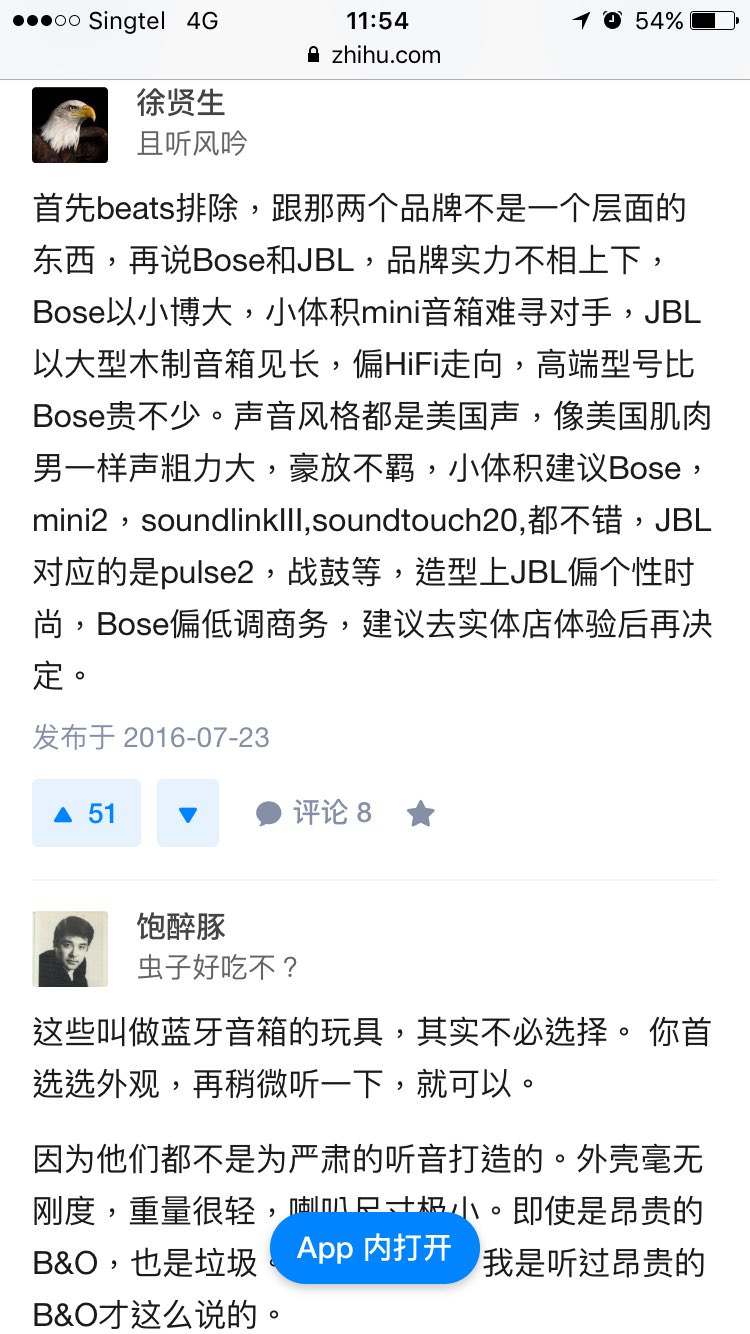Downvote 徐贤生's answer
This screenshot has width=750, height=1334.
click(x=187, y=813)
